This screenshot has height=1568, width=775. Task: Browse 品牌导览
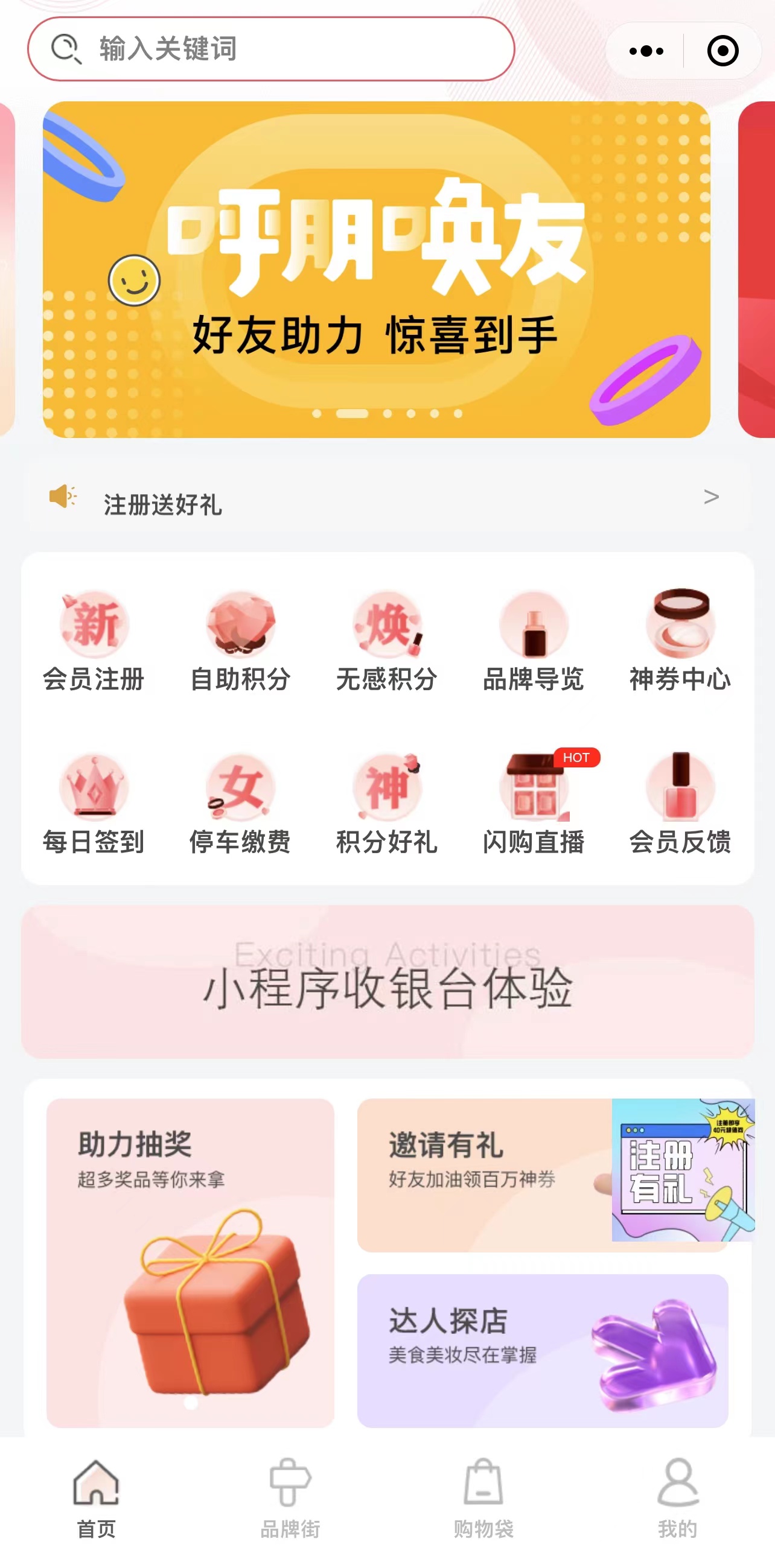click(534, 641)
